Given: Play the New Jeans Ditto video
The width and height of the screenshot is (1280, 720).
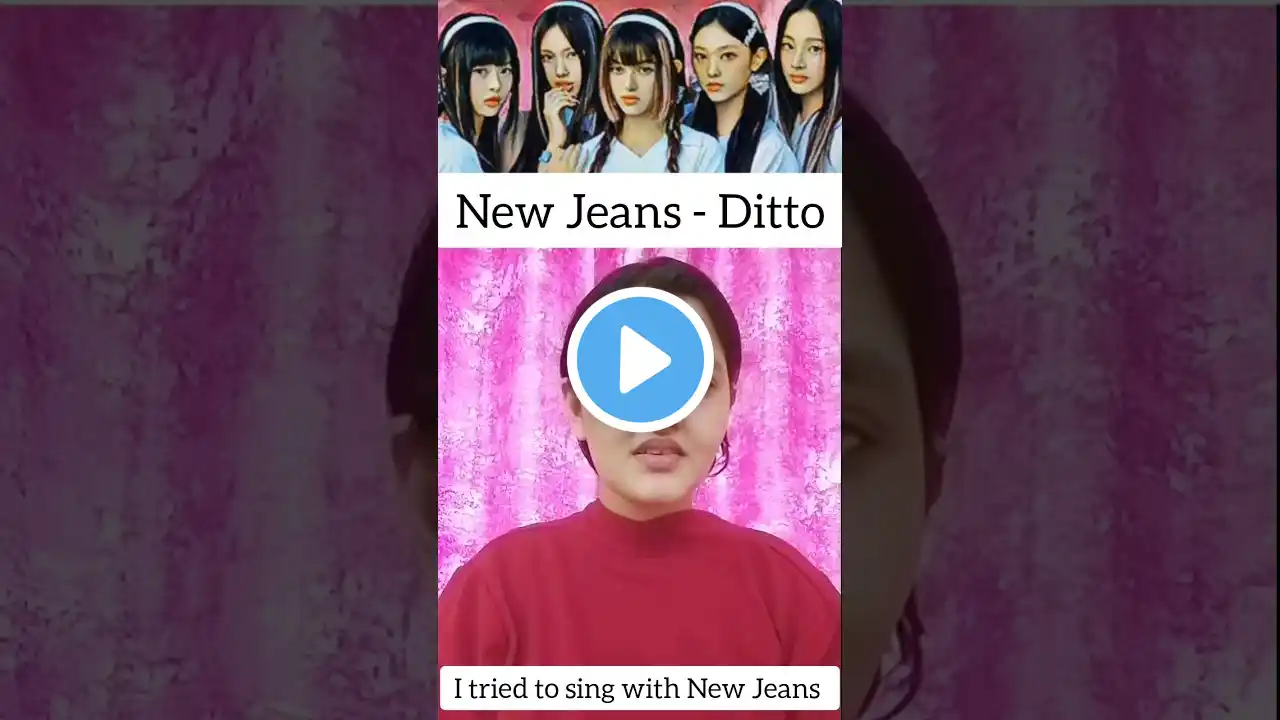Looking at the screenshot, I should tap(640, 359).
